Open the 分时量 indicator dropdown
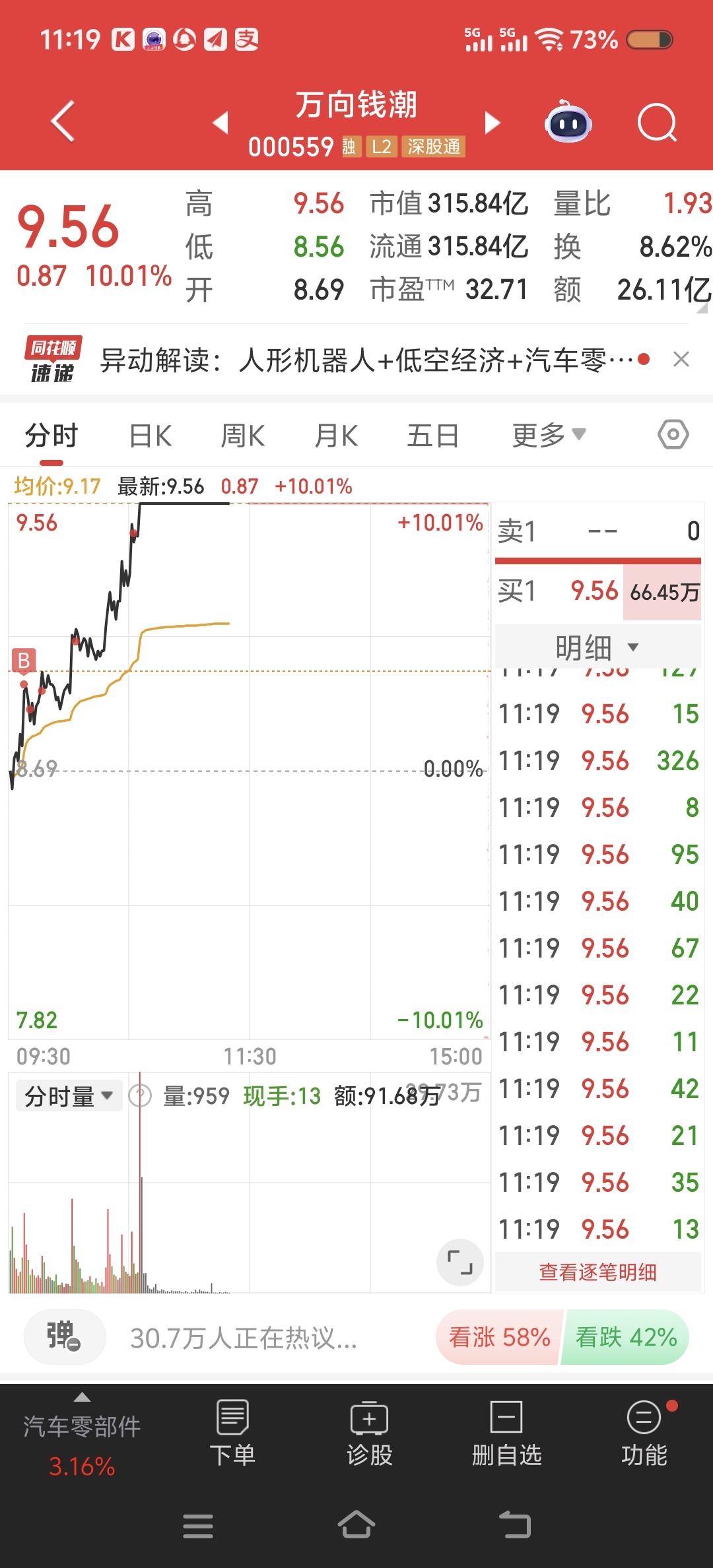This screenshot has height=1568, width=713. click(69, 1096)
